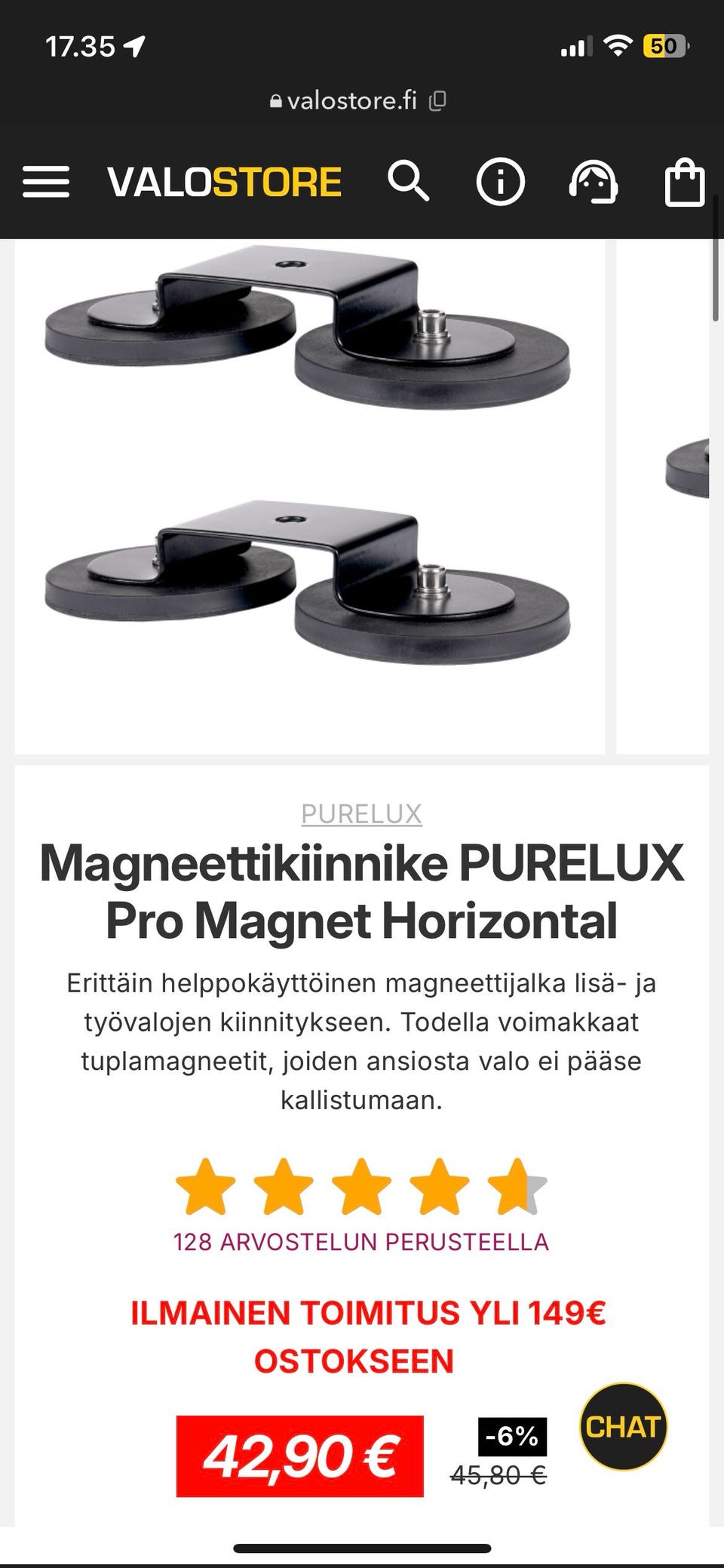
Task: Open the info icon in the top bar
Action: point(500,181)
